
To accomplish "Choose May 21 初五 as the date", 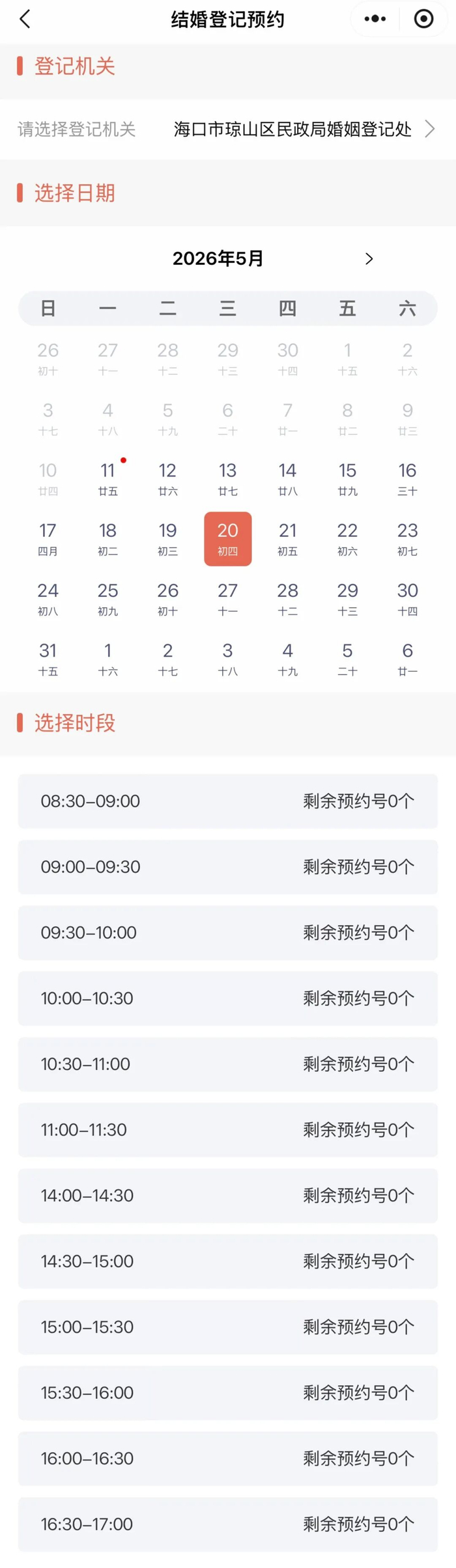I will coord(287,539).
